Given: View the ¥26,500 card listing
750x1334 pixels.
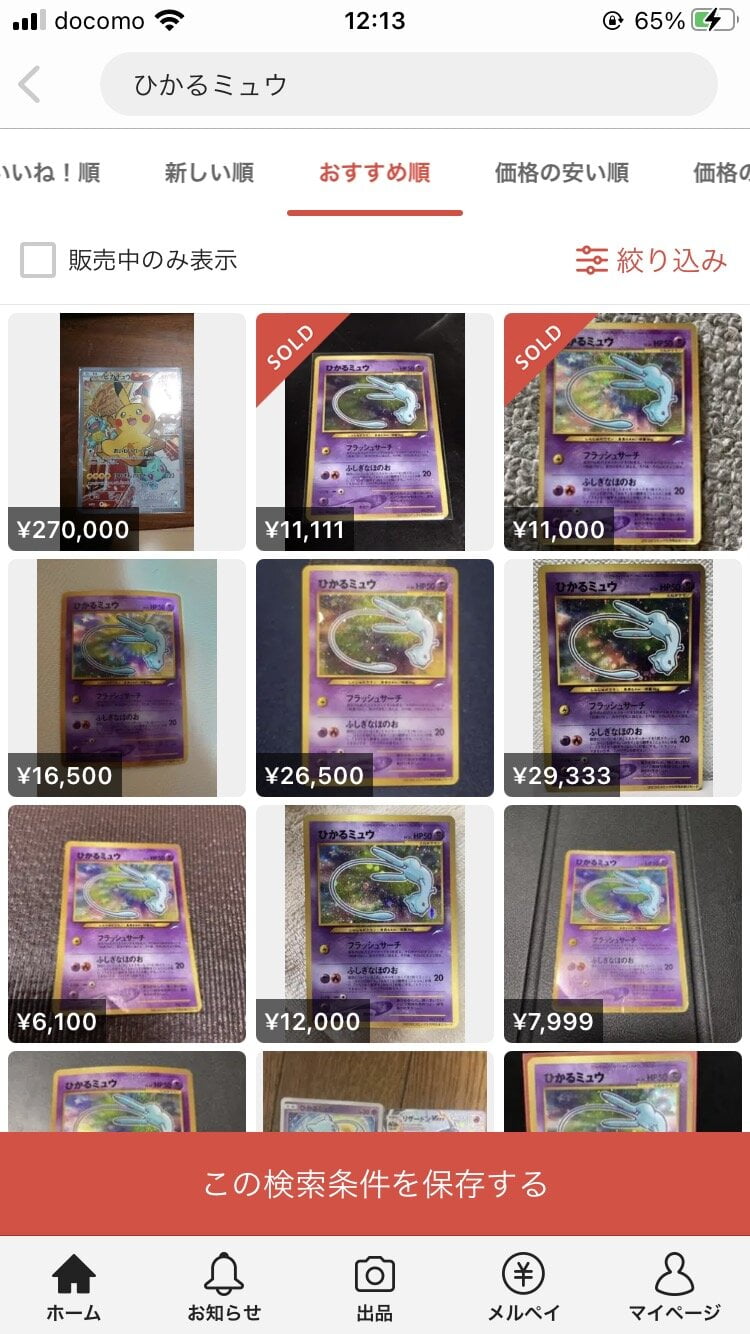Looking at the screenshot, I should [x=375, y=677].
